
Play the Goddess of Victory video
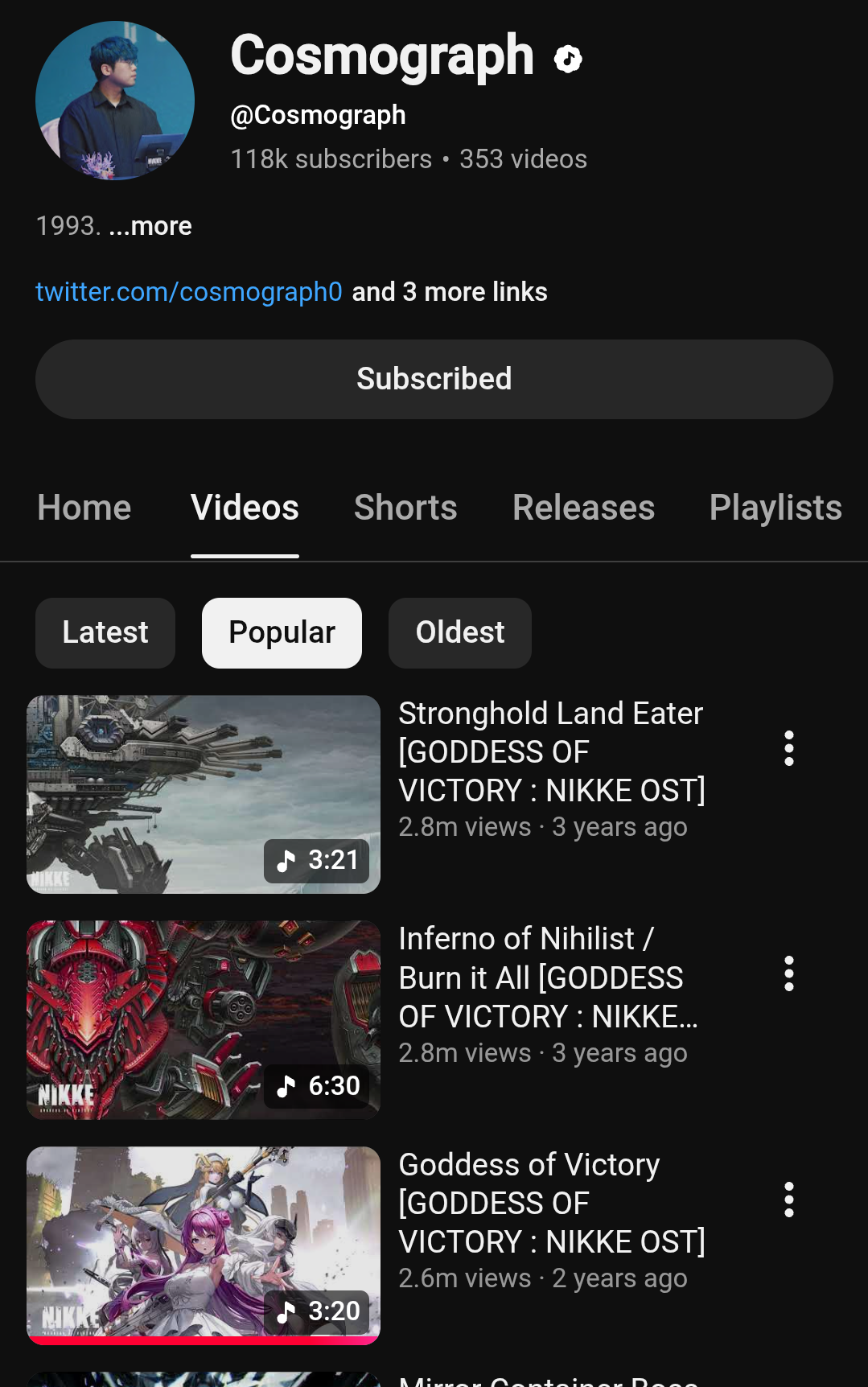tap(204, 1245)
